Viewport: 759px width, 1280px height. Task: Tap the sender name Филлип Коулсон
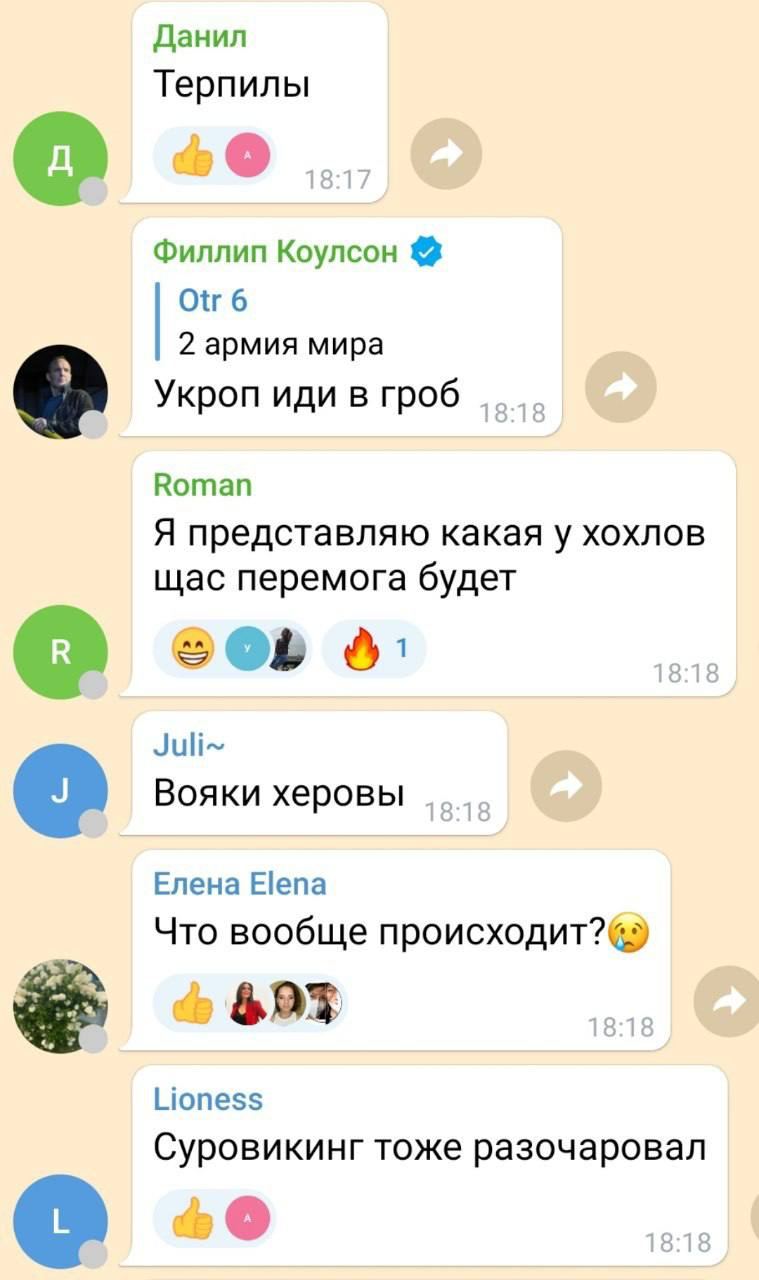tap(275, 252)
